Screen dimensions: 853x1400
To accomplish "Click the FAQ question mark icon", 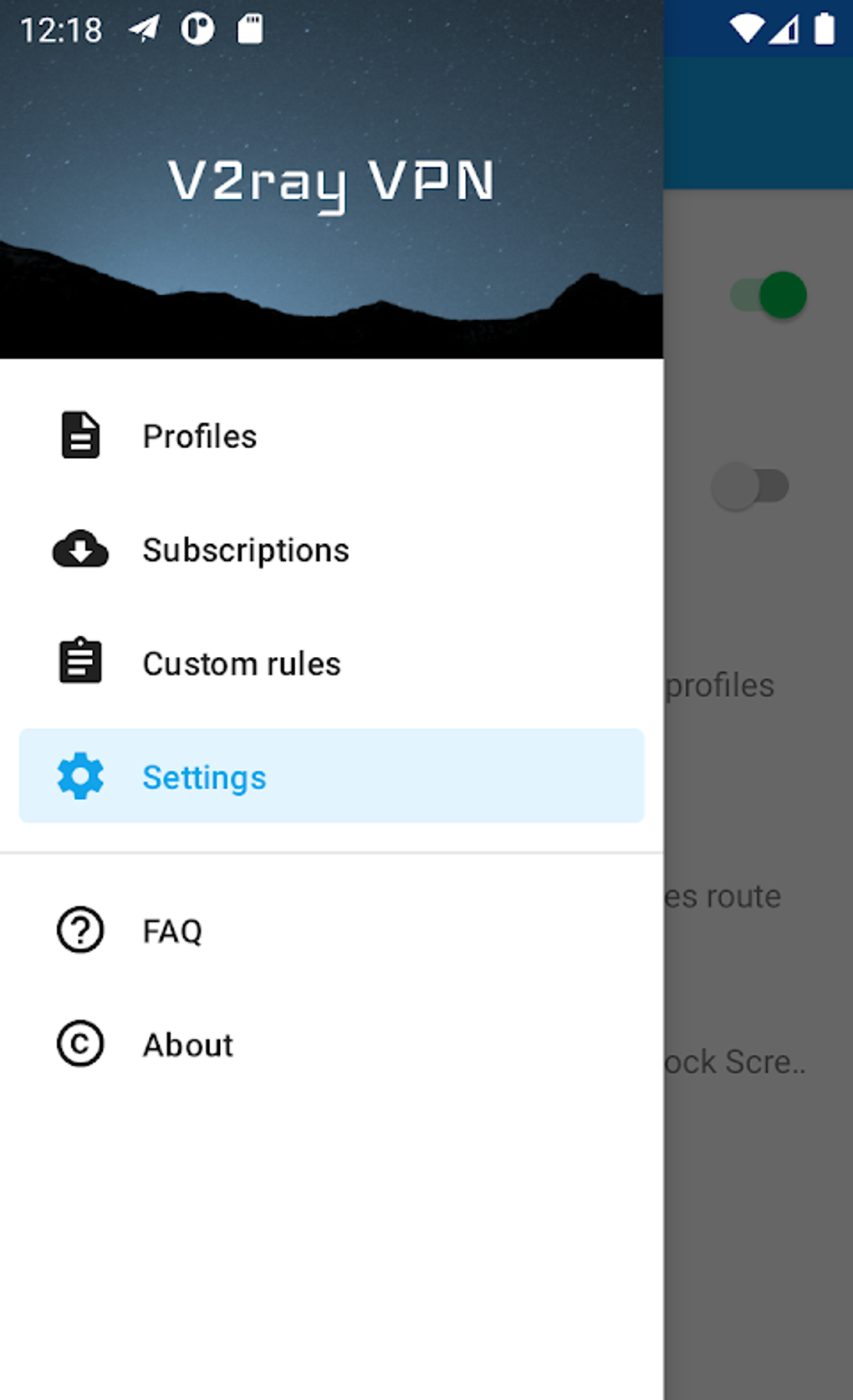I will coord(79,930).
